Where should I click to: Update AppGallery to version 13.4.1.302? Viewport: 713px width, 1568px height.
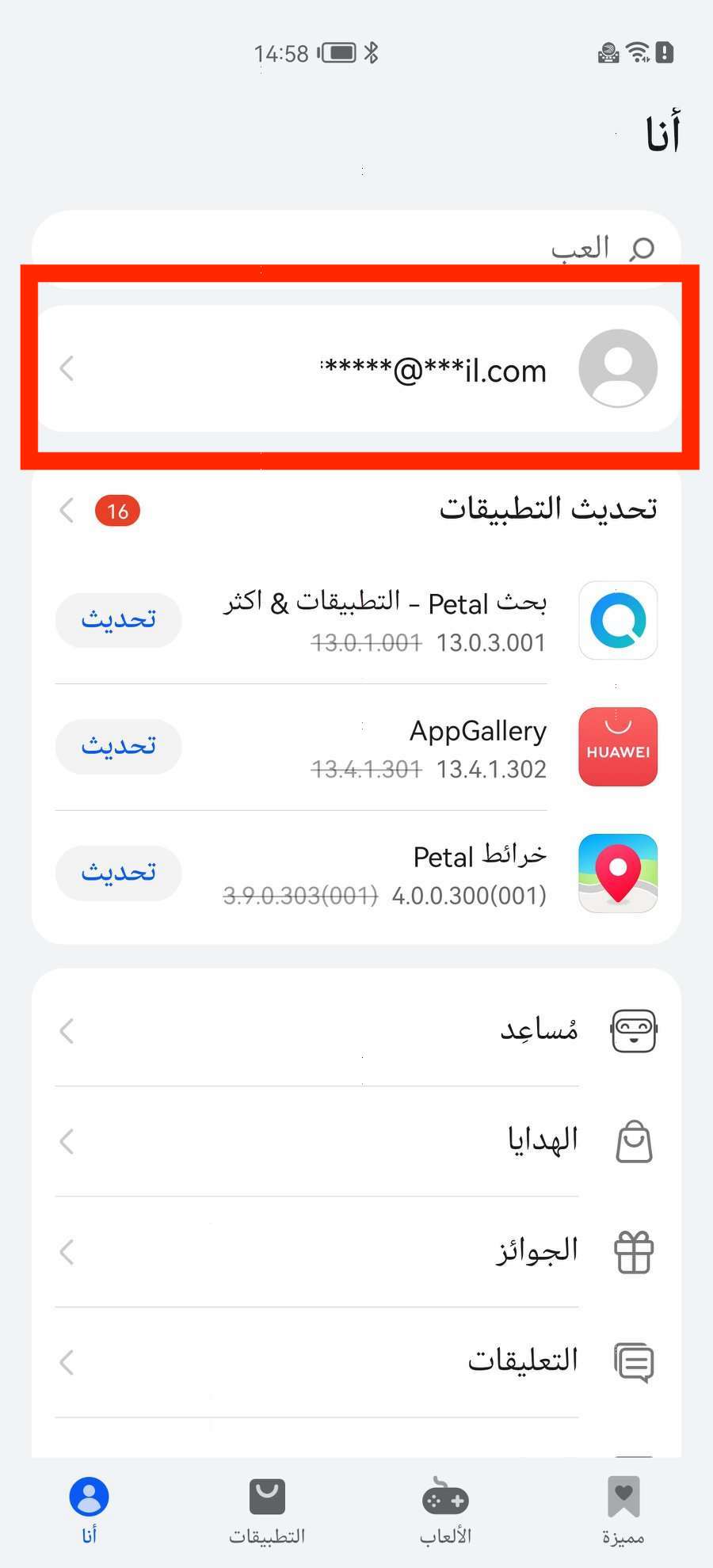118,746
